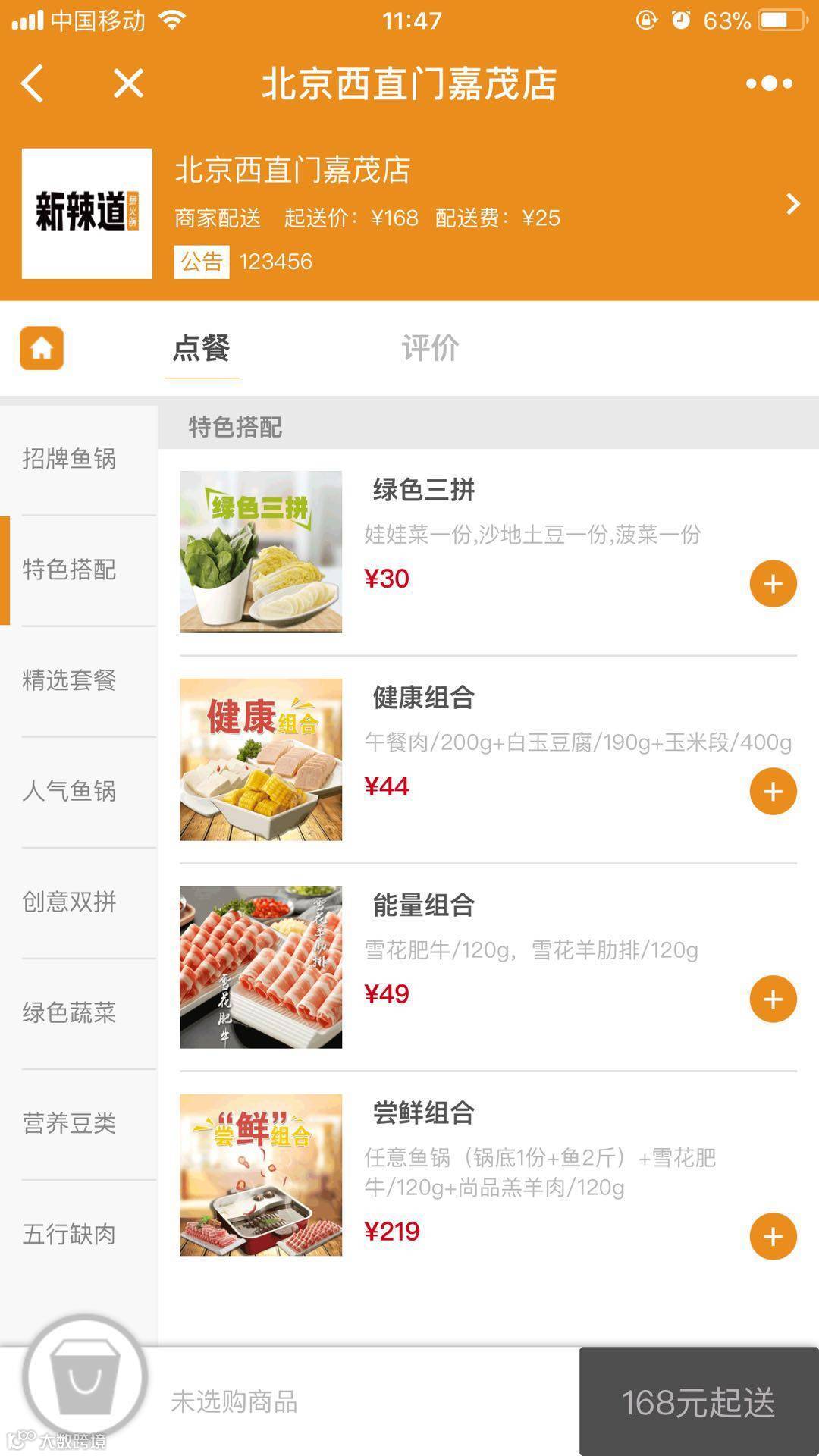819x1456 pixels.
Task: Show the 人气鱼锅 category
Action: (x=70, y=791)
